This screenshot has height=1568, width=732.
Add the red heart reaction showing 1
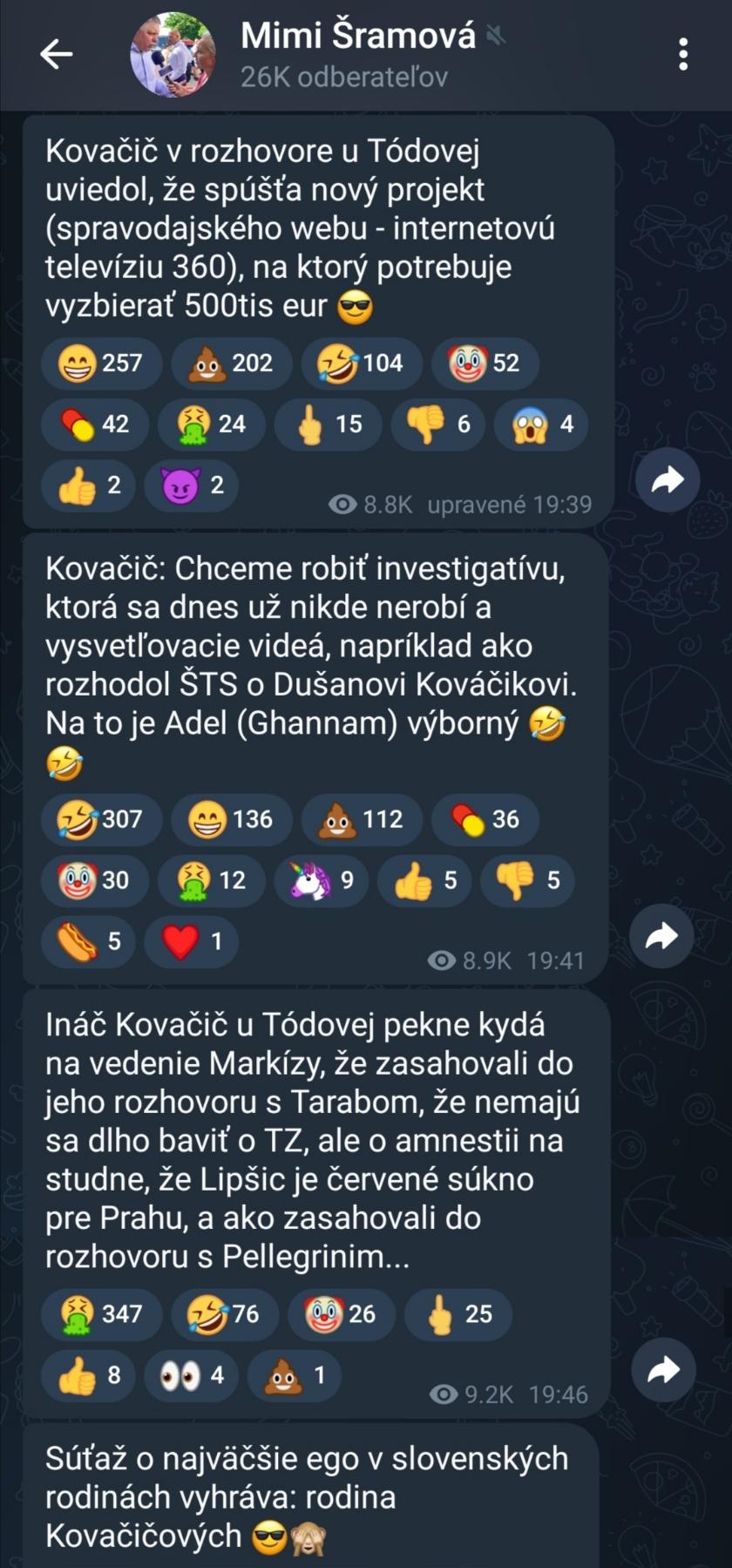192,941
